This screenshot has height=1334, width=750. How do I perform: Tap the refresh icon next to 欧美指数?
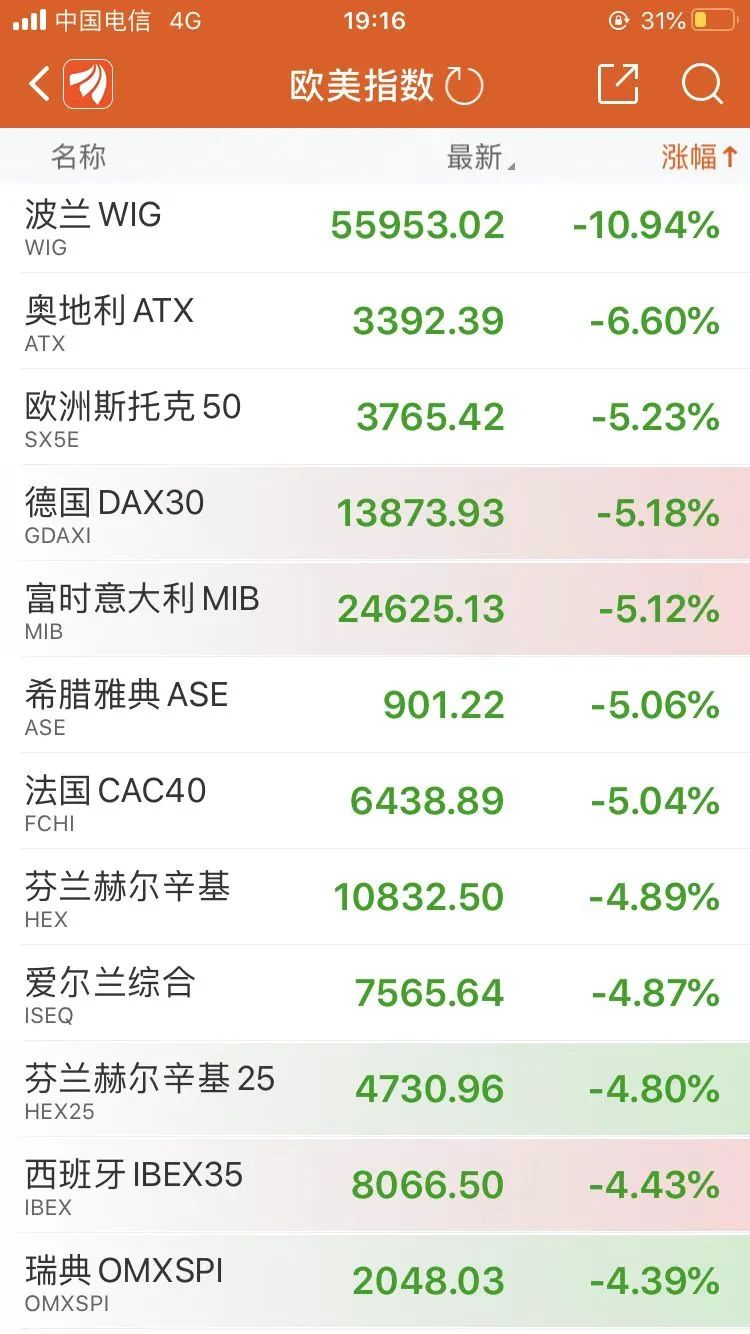464,85
